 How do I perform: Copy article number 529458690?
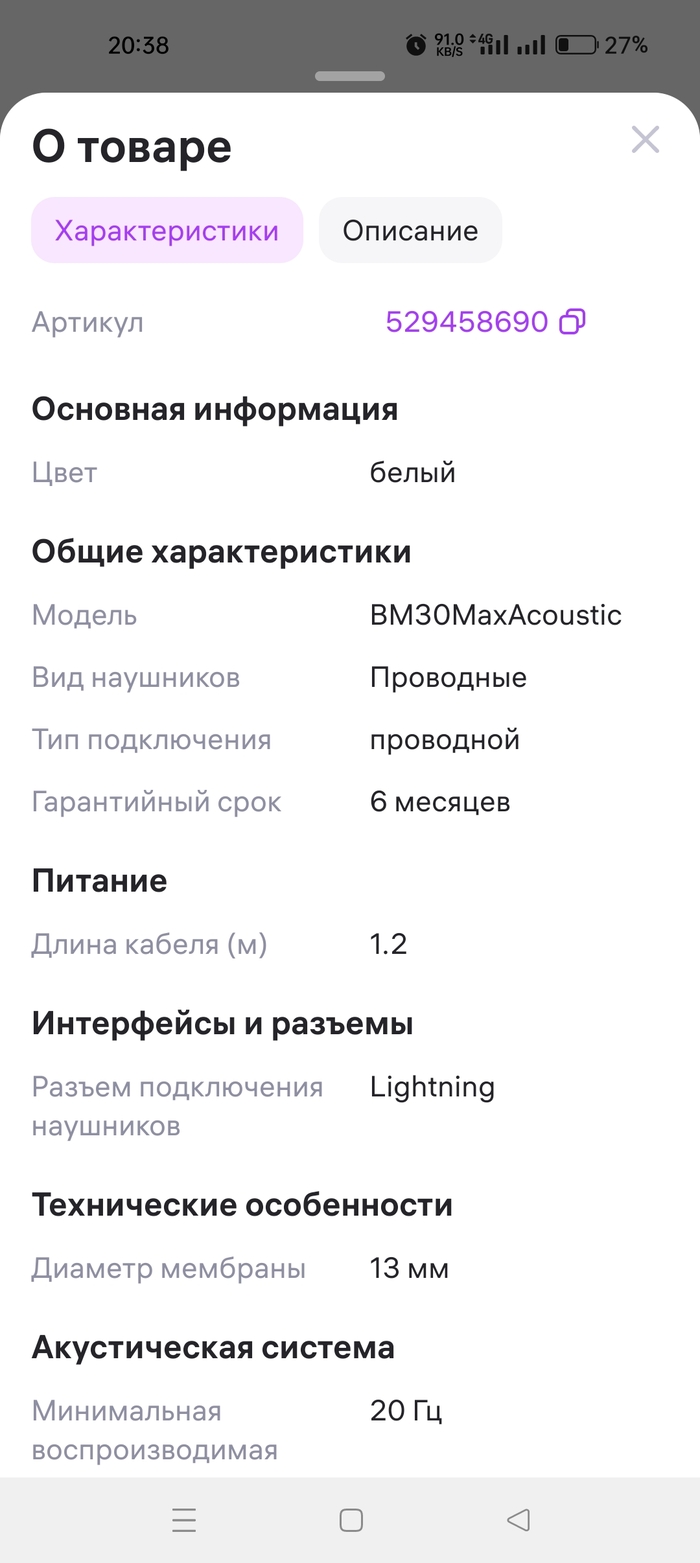tap(572, 322)
